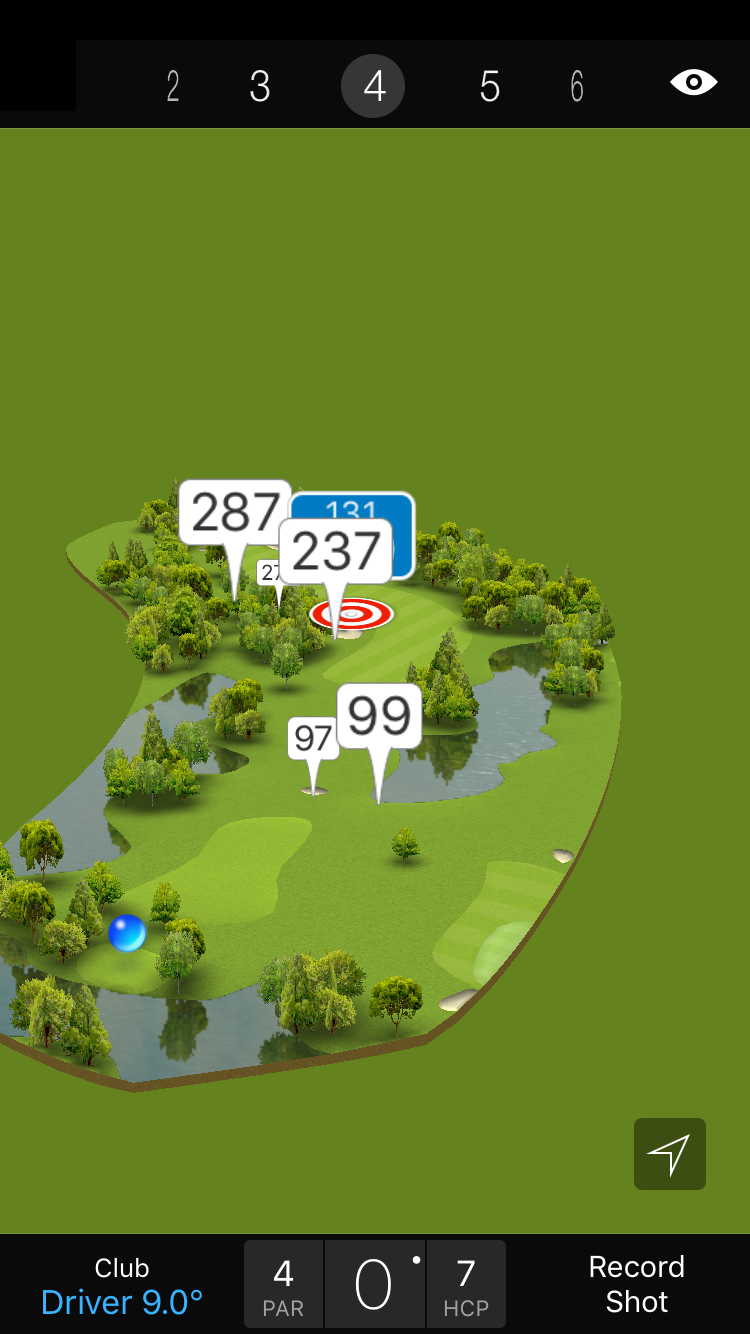Image resolution: width=750 pixels, height=1334 pixels.
Task: Jump to hole 6
Action: pos(577,87)
